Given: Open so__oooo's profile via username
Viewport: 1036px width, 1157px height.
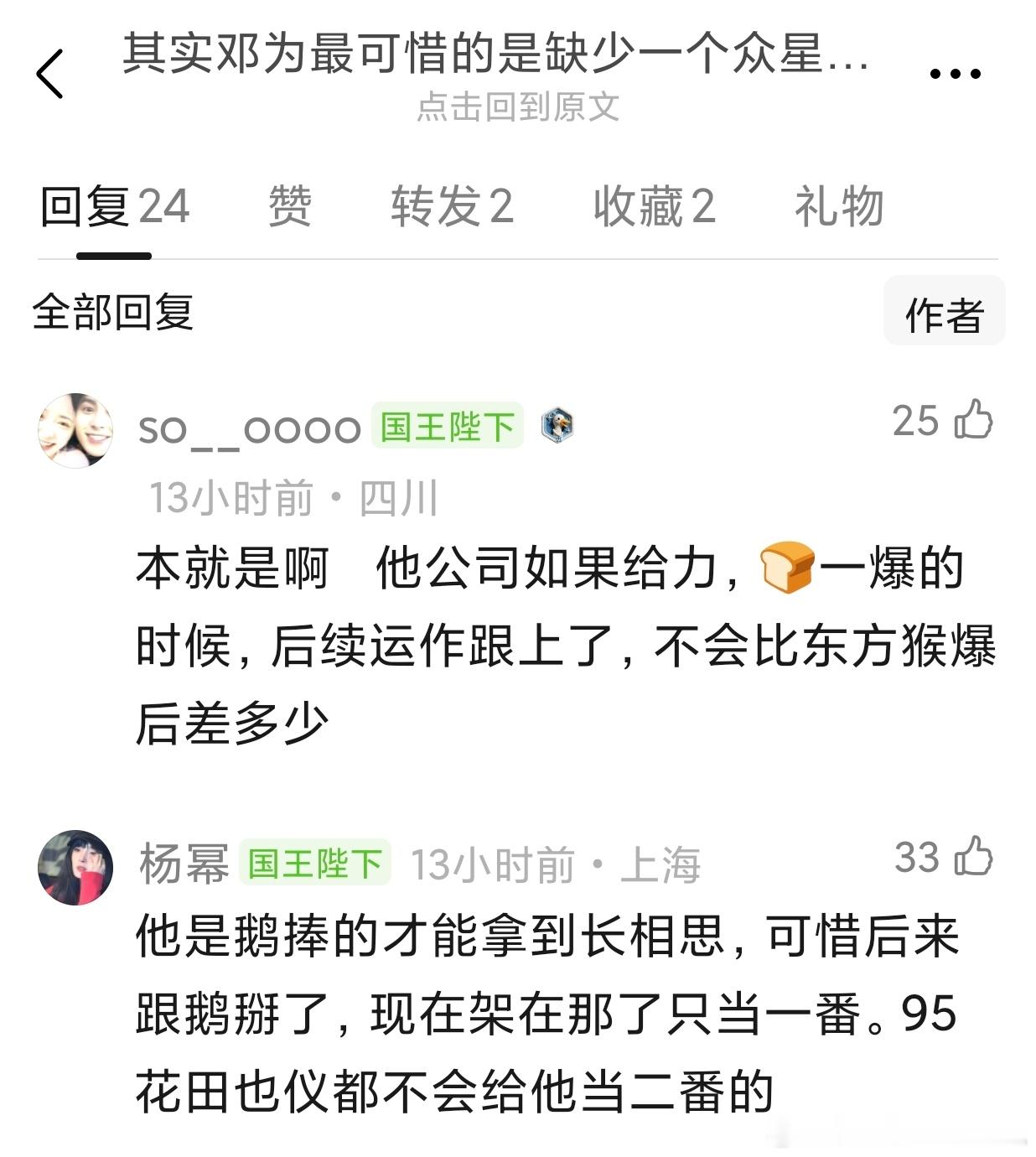Looking at the screenshot, I should [x=247, y=428].
